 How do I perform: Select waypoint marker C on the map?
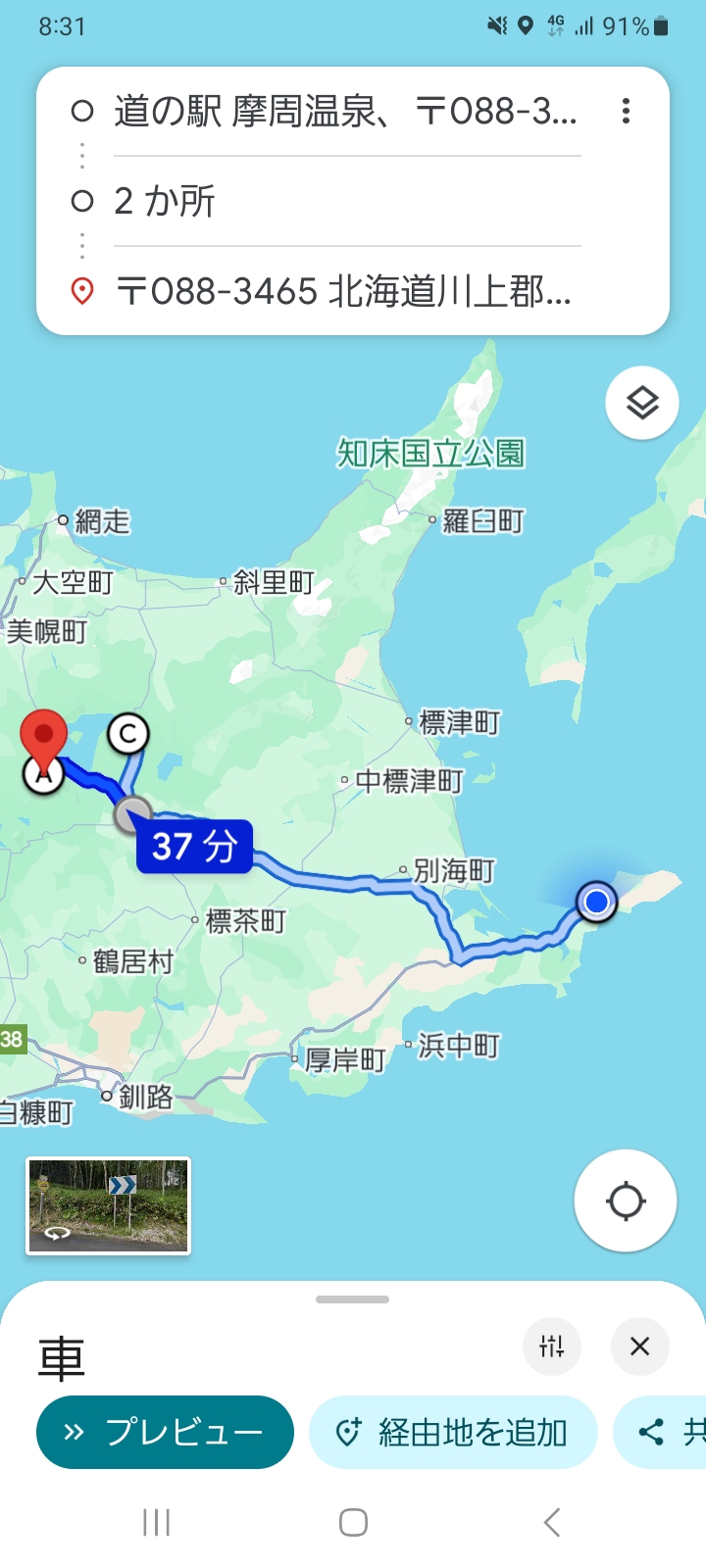coord(128,733)
